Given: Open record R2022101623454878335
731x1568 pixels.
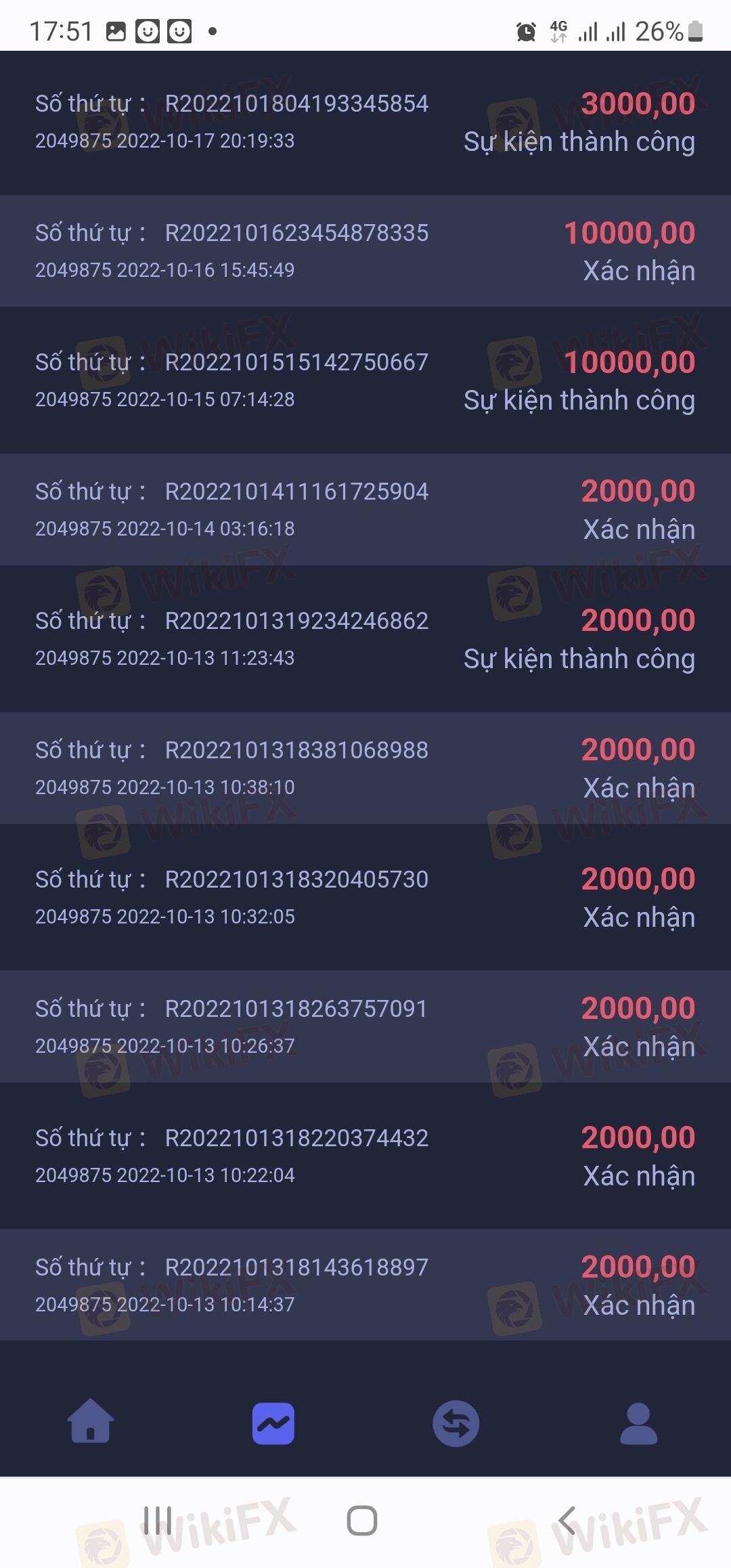Looking at the screenshot, I should click(x=365, y=251).
